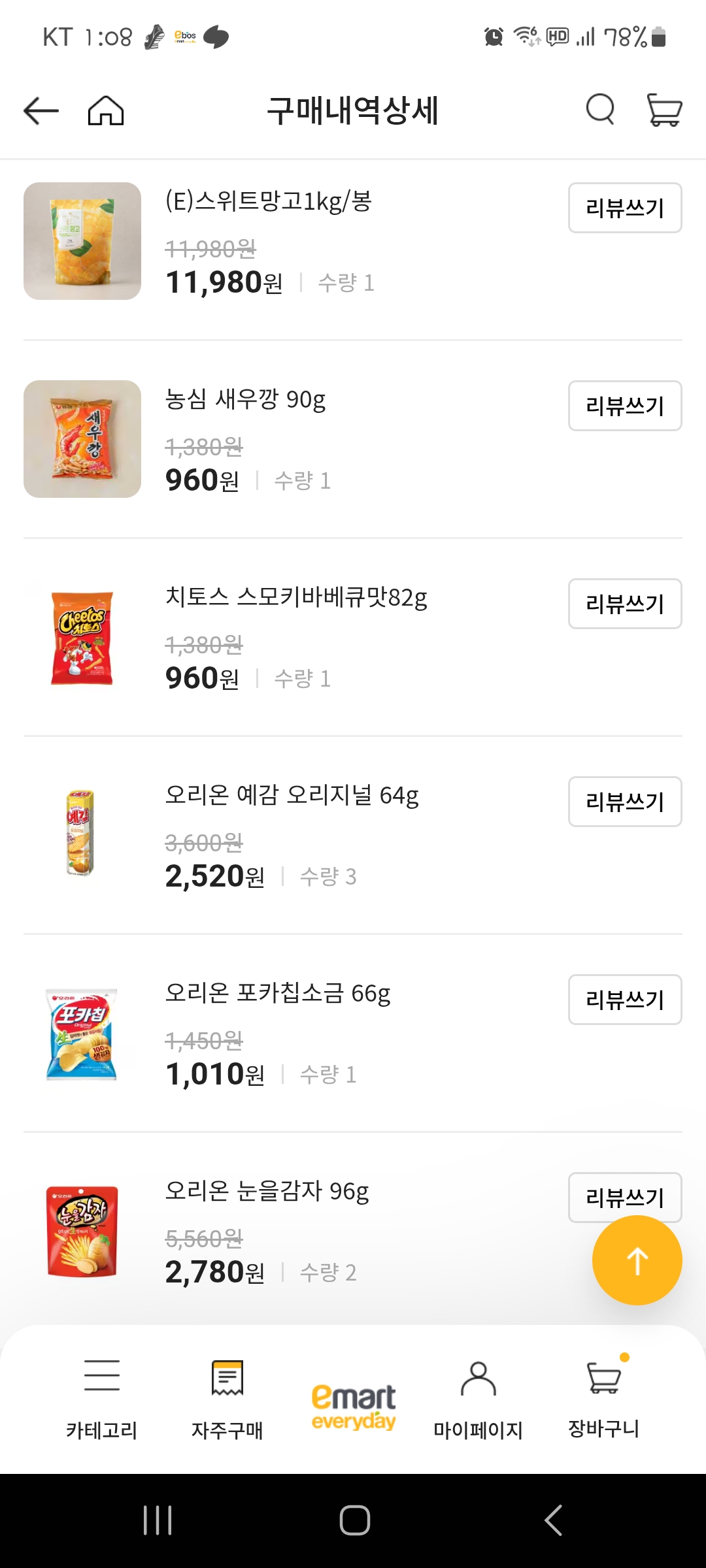Screen dimensions: 706x1568
Task: Select the product name 오리온 예감 오리지널 64g
Action: (292, 796)
